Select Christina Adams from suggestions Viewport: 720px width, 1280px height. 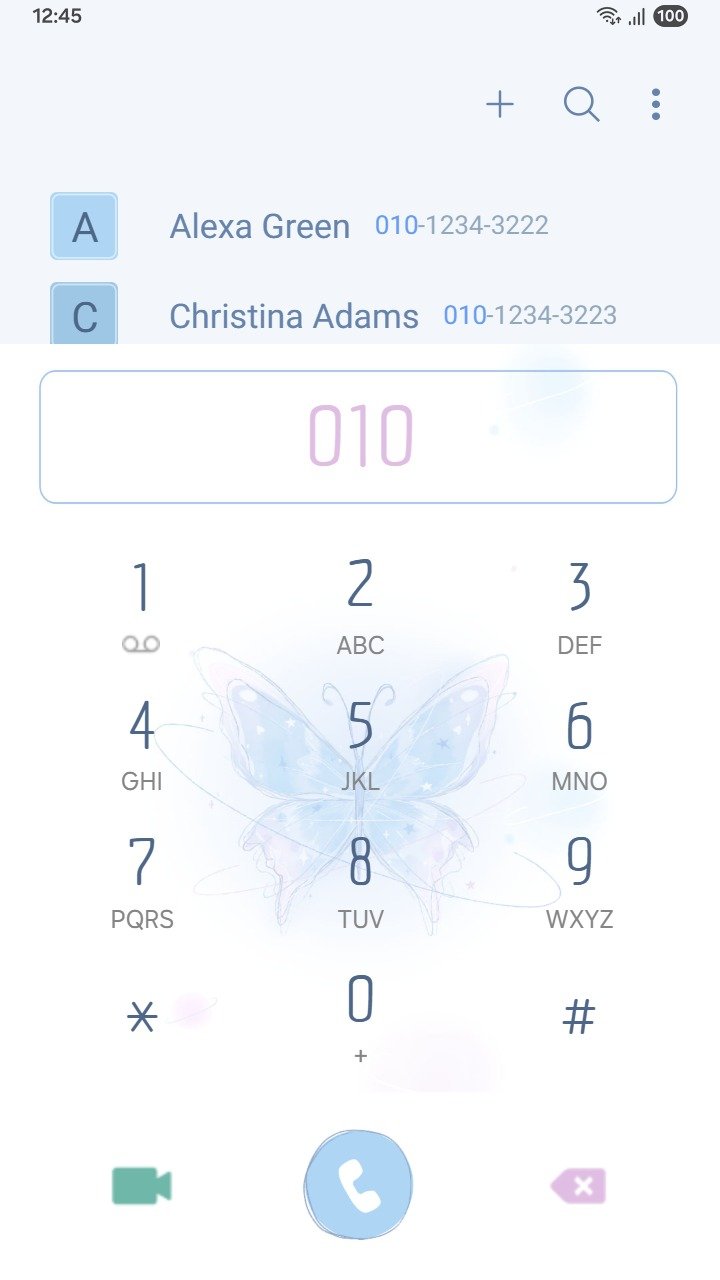click(294, 316)
